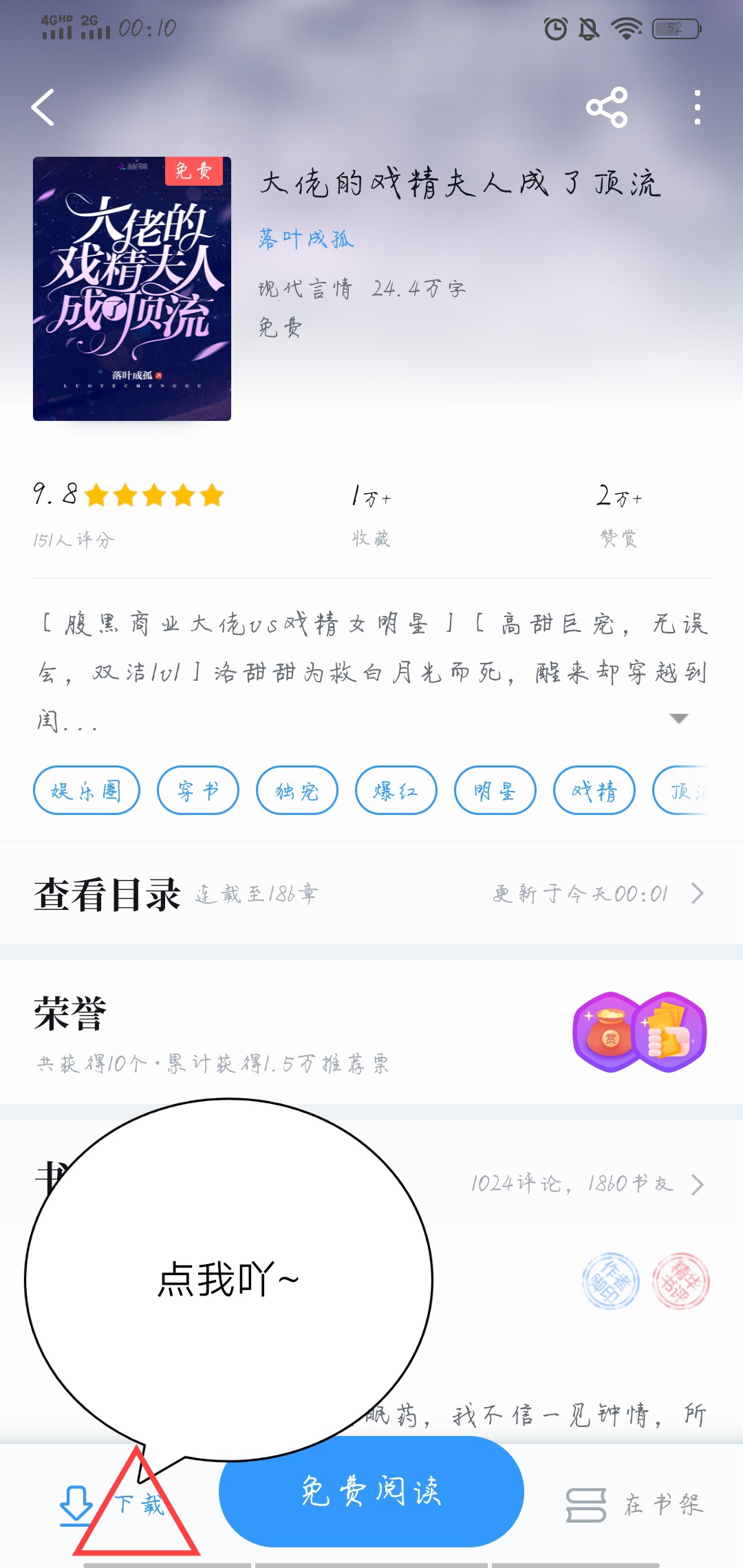Viewport: 743px width, 1568px height.
Task: Select the 爆红 tag
Action: click(x=396, y=790)
